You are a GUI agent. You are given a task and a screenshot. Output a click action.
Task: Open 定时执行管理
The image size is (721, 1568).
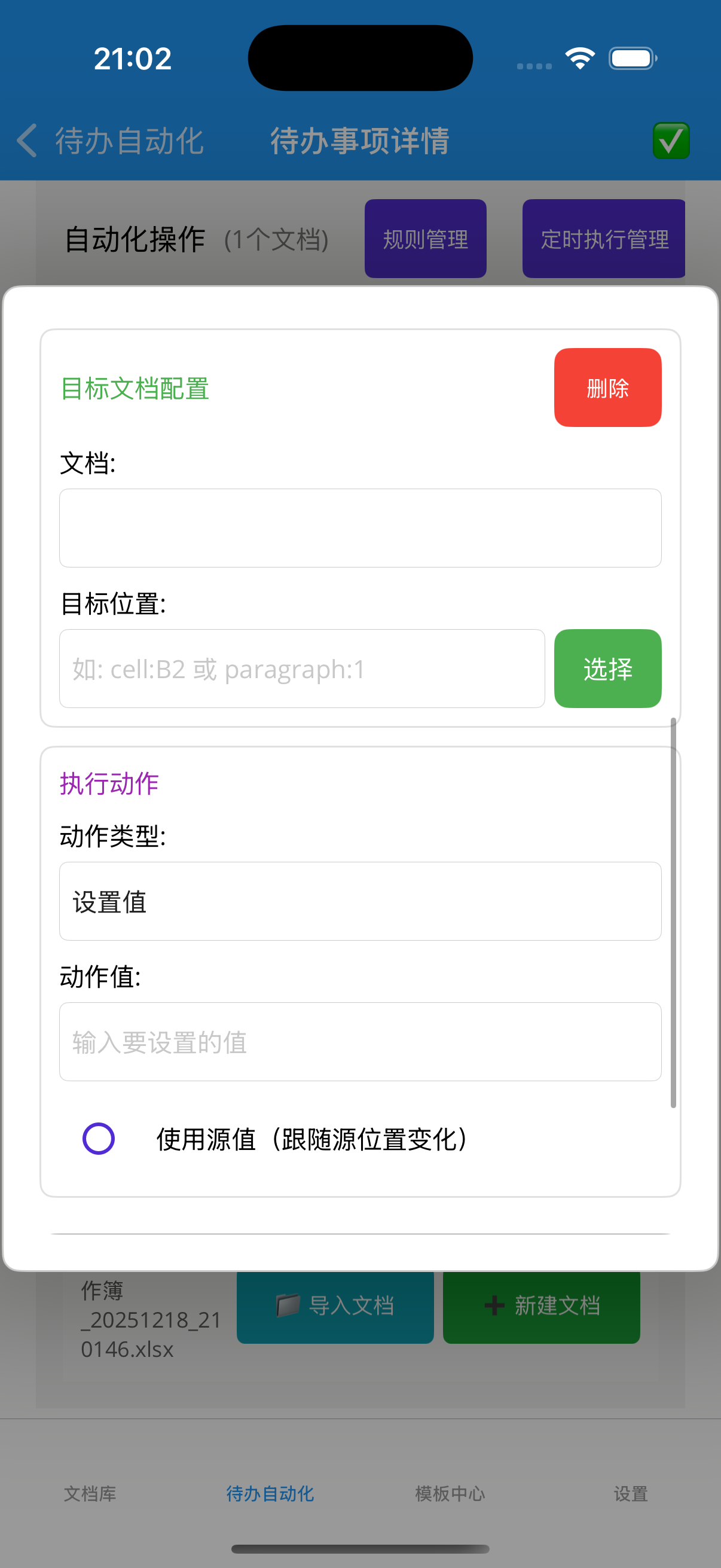pos(603,239)
